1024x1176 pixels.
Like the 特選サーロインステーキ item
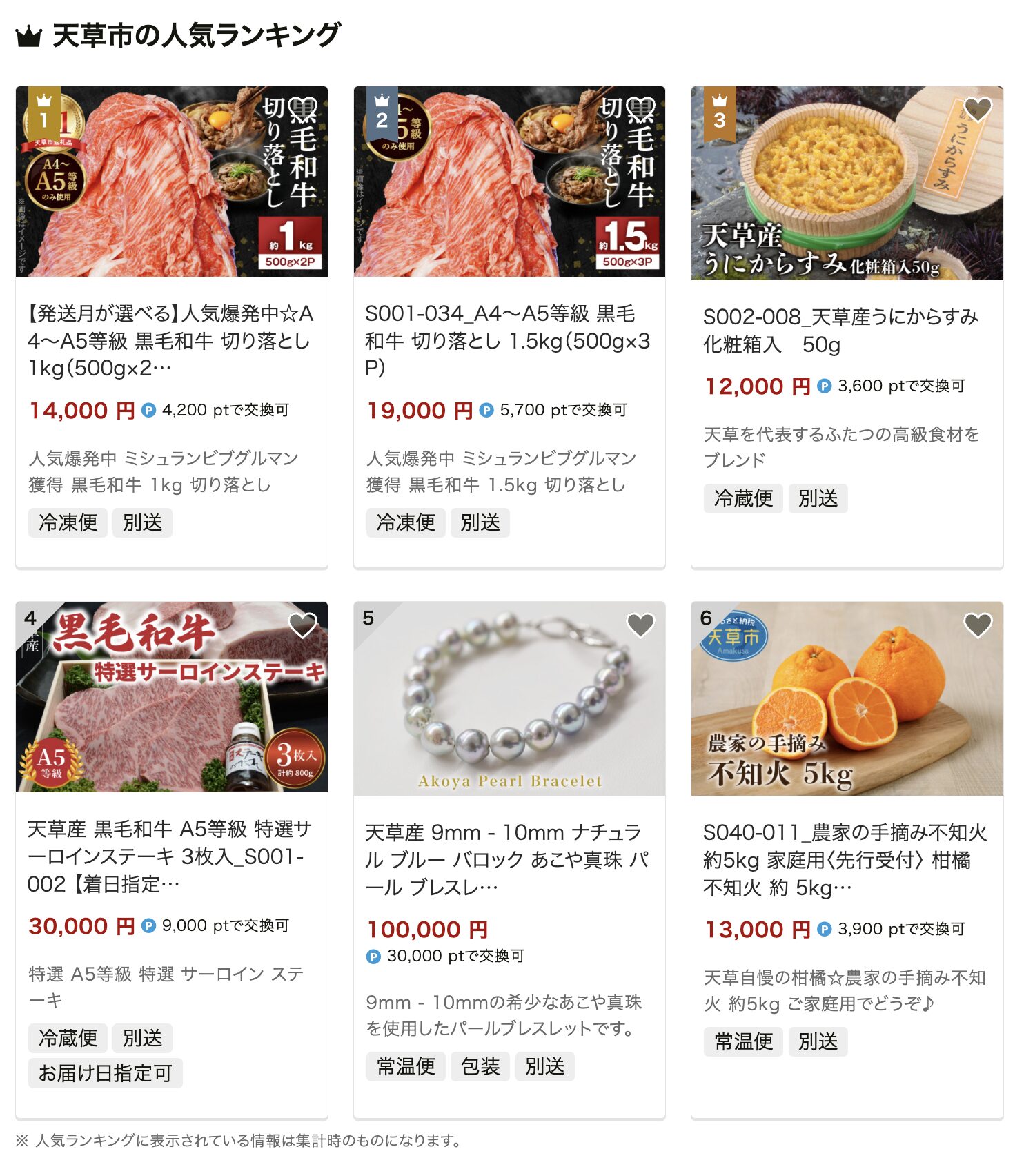pyautogui.click(x=302, y=625)
